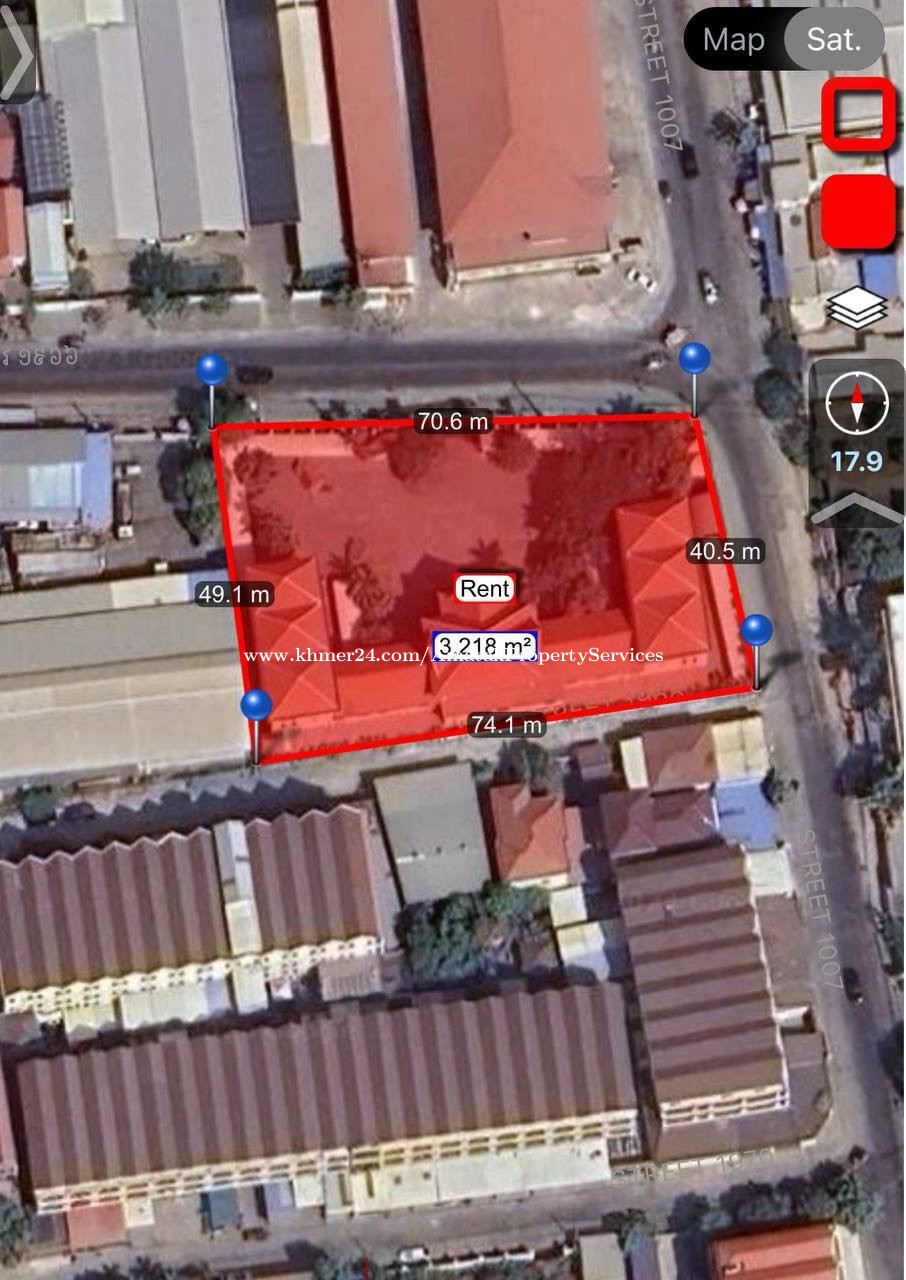Viewport: 906px width, 1280px height.
Task: Switch to Map view
Action: click(x=734, y=40)
